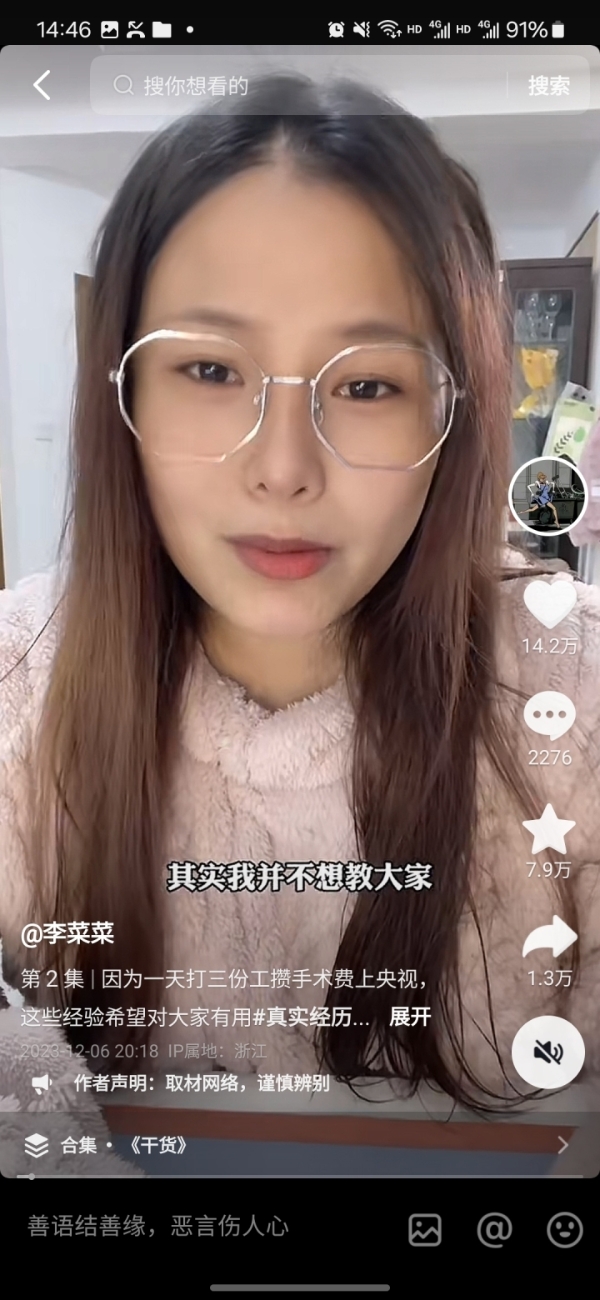
Task: Open @李菜菜 profile from the username
Action: (68, 935)
